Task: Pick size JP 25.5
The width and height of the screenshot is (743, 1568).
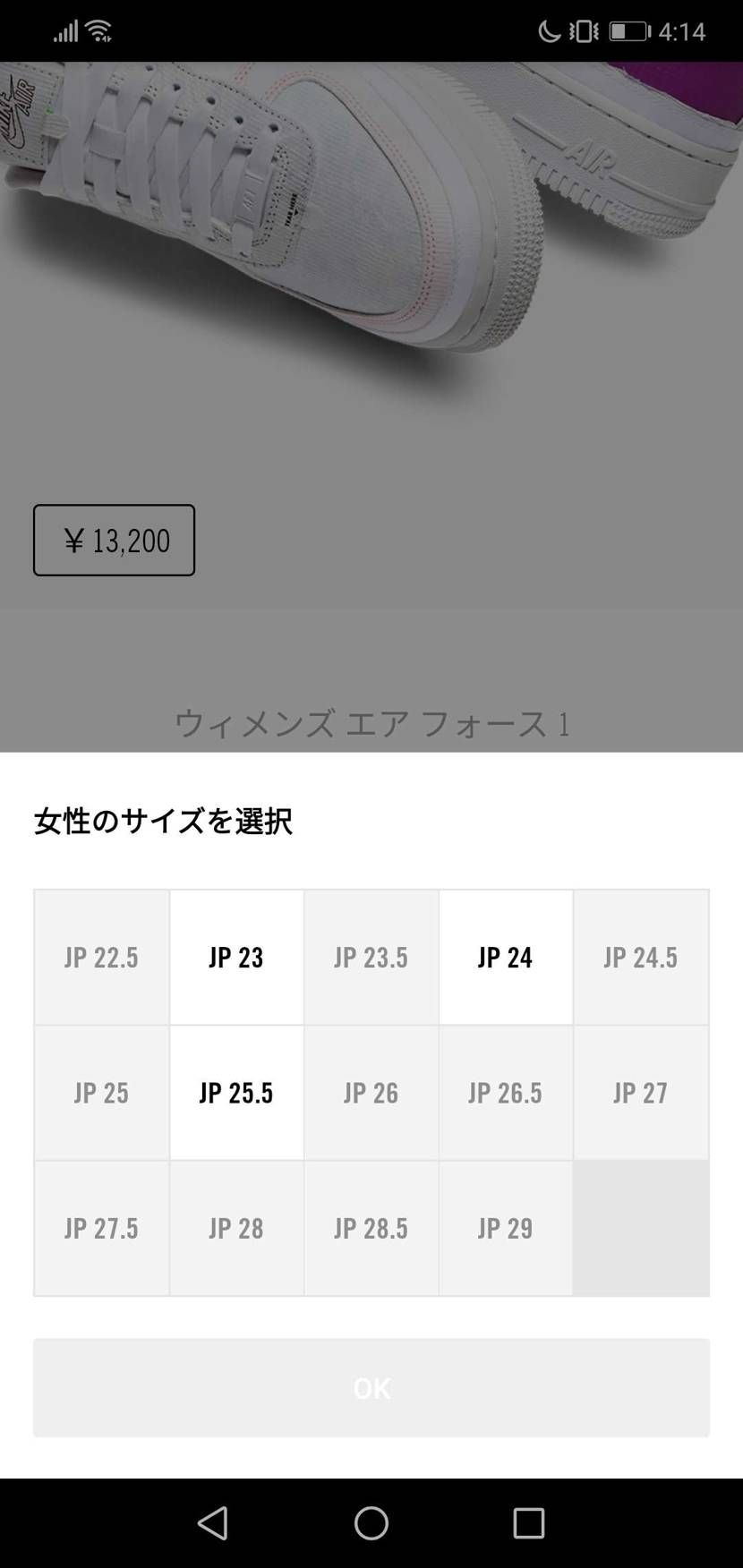Action: [x=236, y=1092]
